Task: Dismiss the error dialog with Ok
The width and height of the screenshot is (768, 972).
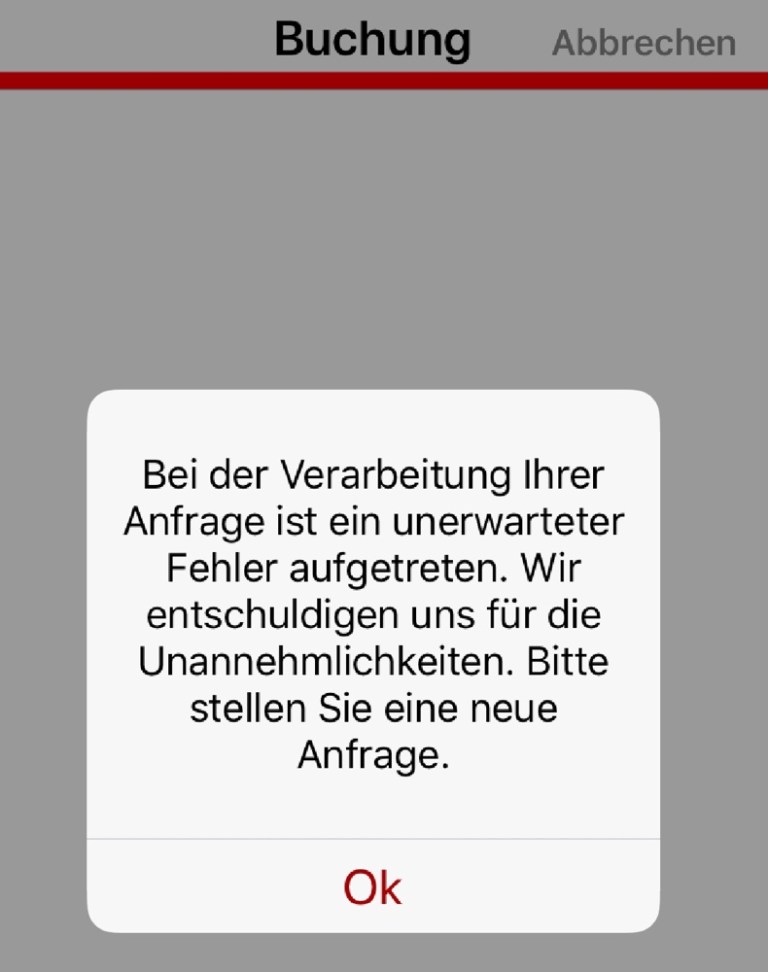Action: click(x=372, y=886)
